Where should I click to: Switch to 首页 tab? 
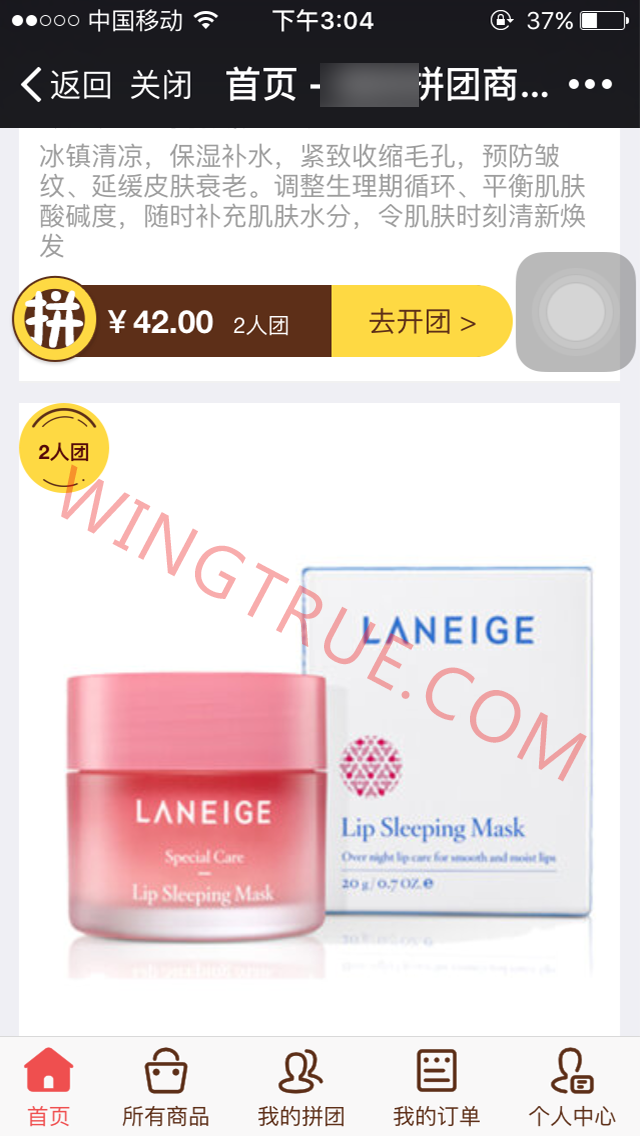pos(48,1086)
